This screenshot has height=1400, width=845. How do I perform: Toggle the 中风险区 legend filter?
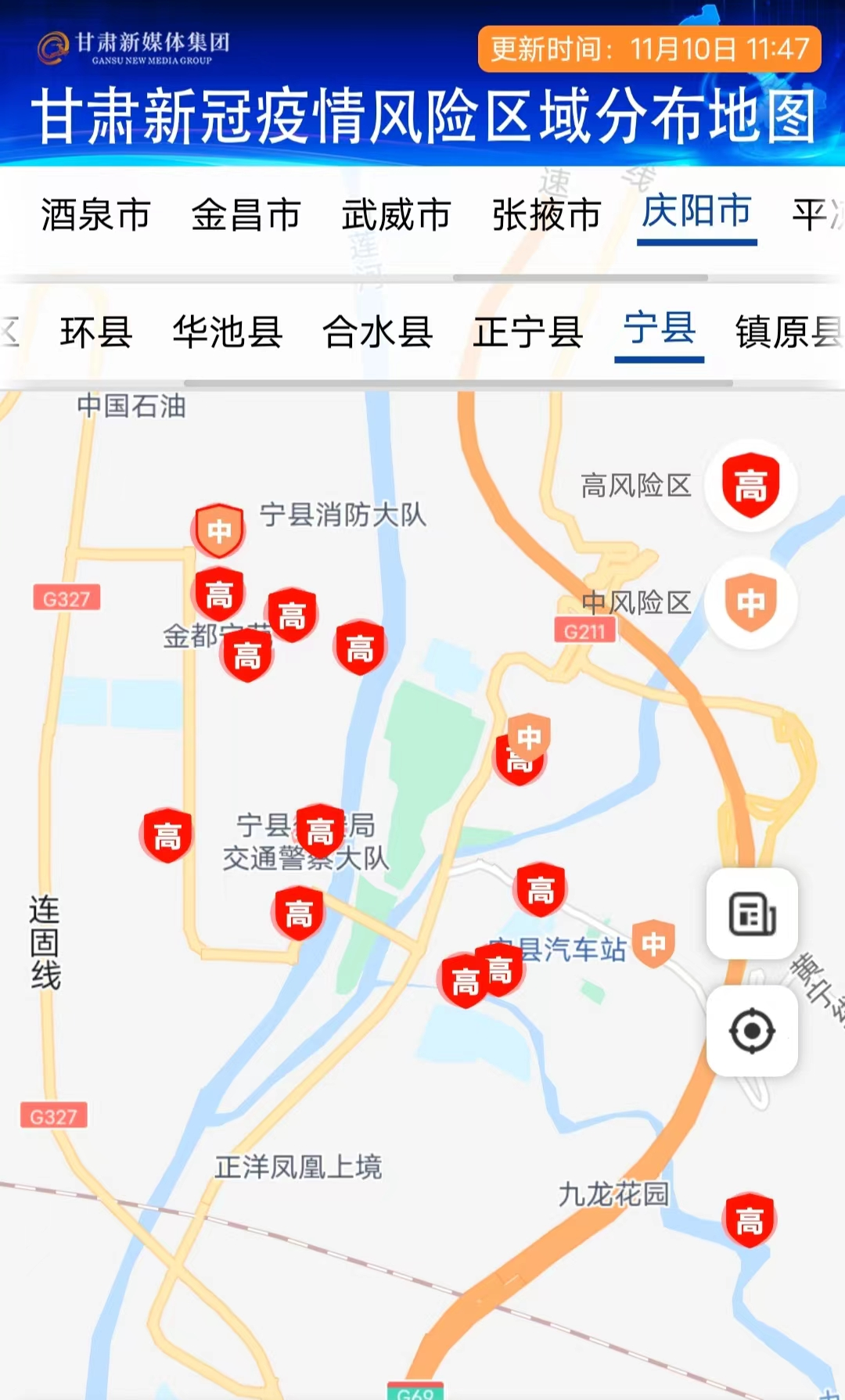click(750, 603)
